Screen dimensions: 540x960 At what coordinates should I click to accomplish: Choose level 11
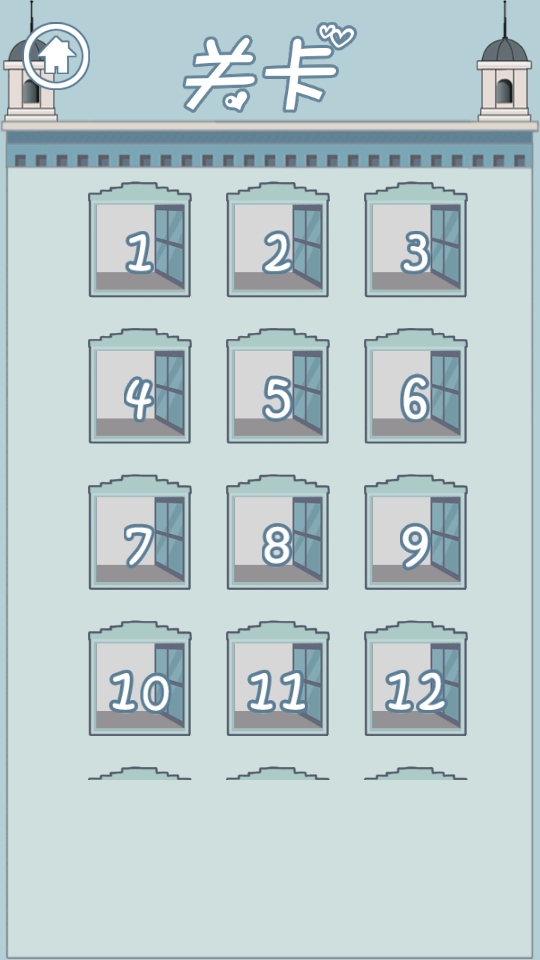coord(278,678)
